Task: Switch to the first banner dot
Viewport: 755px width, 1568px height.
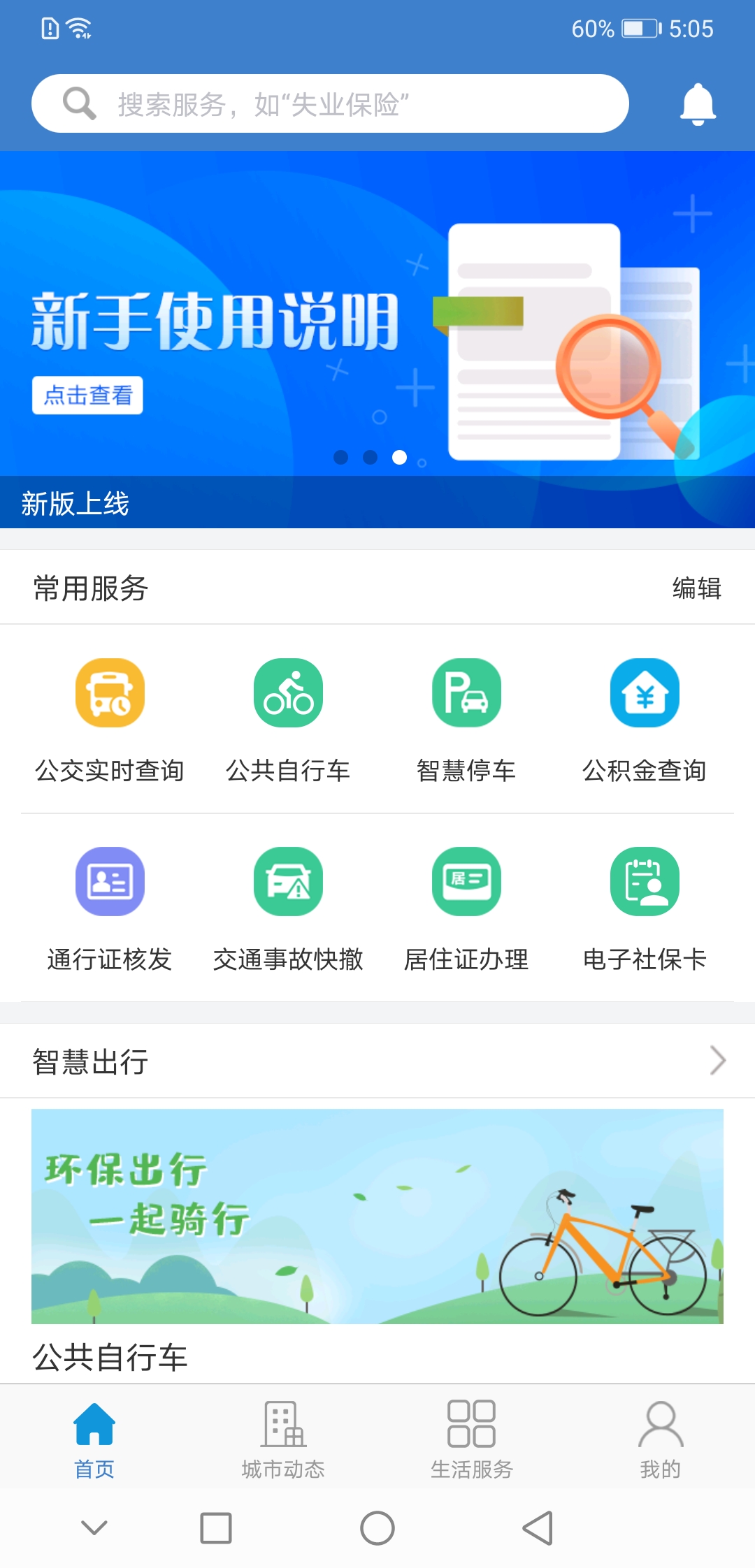Action: [340, 458]
